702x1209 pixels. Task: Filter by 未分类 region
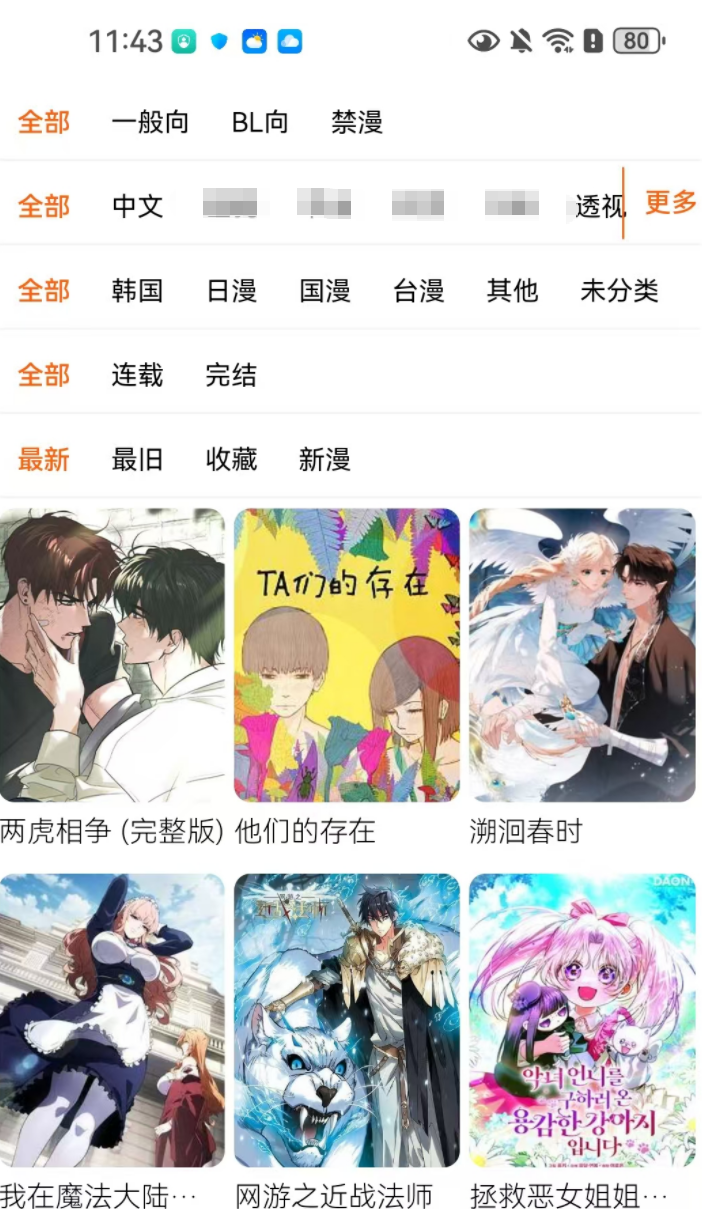619,291
